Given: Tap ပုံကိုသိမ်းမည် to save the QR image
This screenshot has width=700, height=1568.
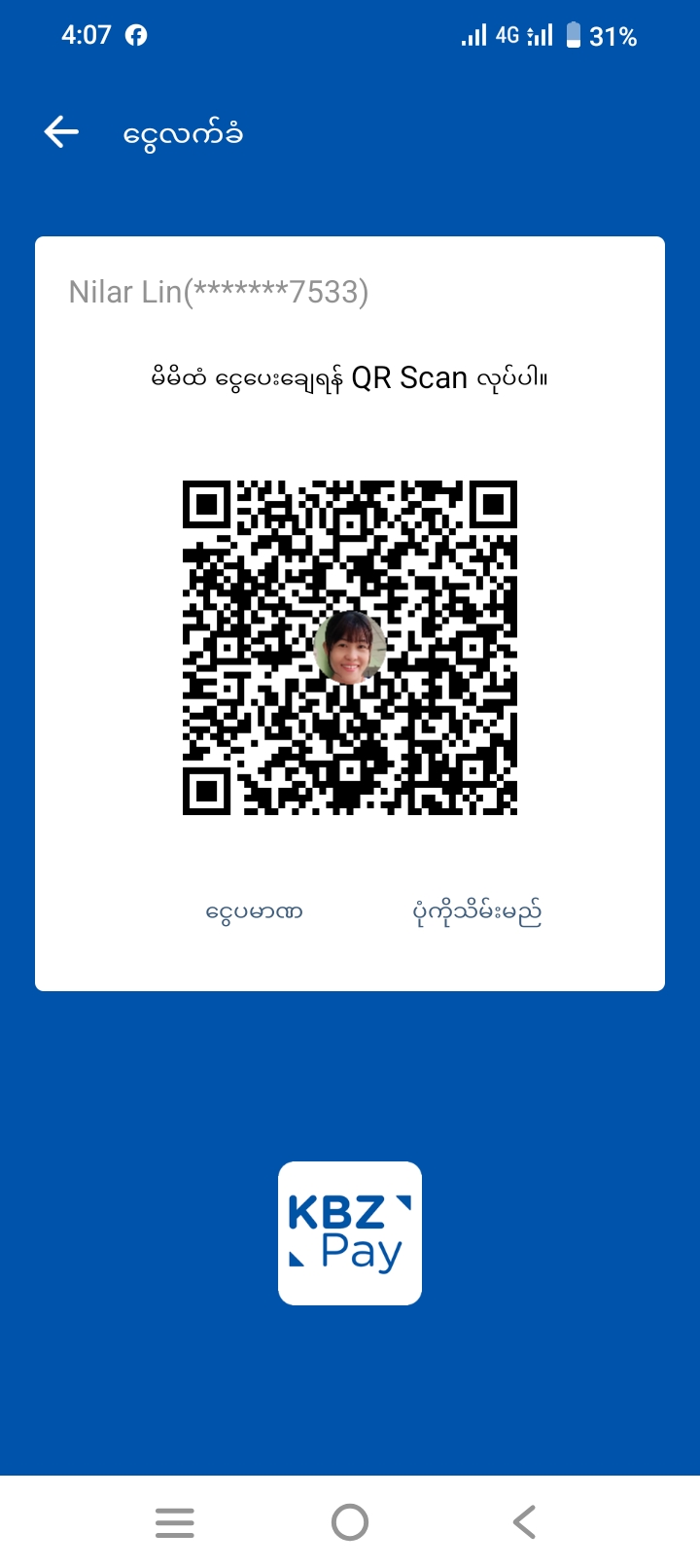Looking at the screenshot, I should (476, 912).
